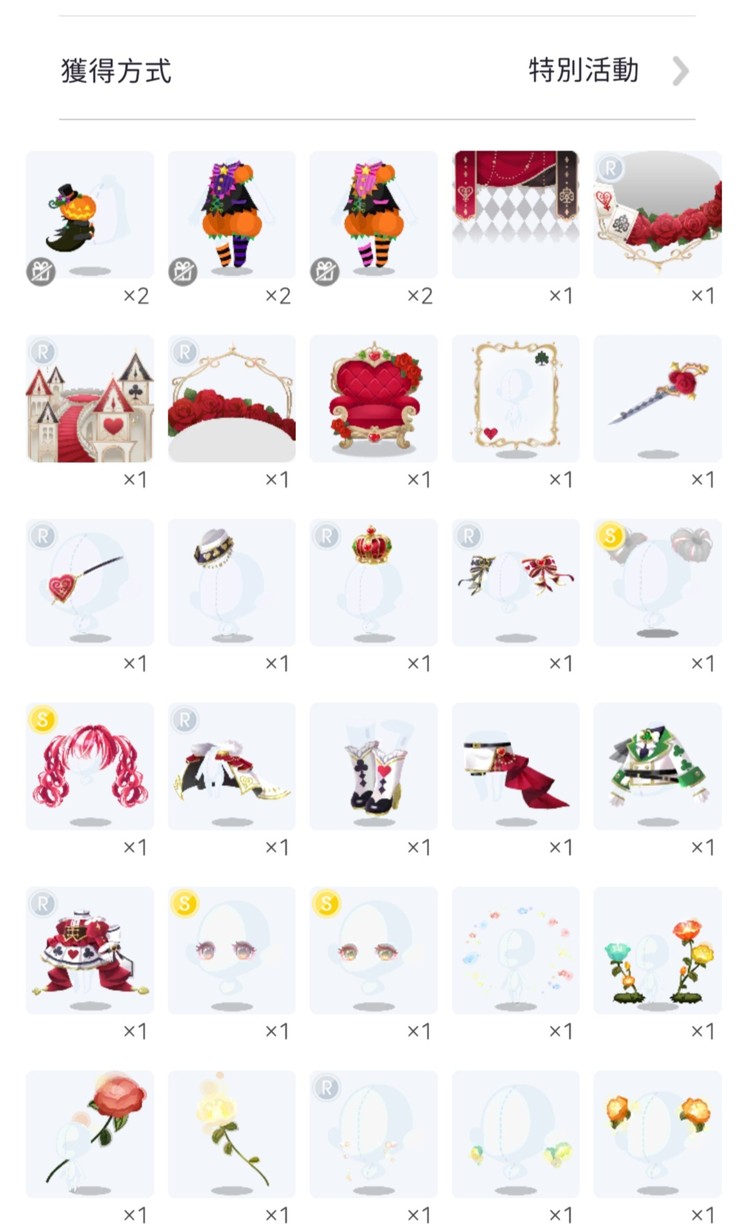Open the red queen dress outfit
Screen dimensions: 750x1228
point(90,951)
